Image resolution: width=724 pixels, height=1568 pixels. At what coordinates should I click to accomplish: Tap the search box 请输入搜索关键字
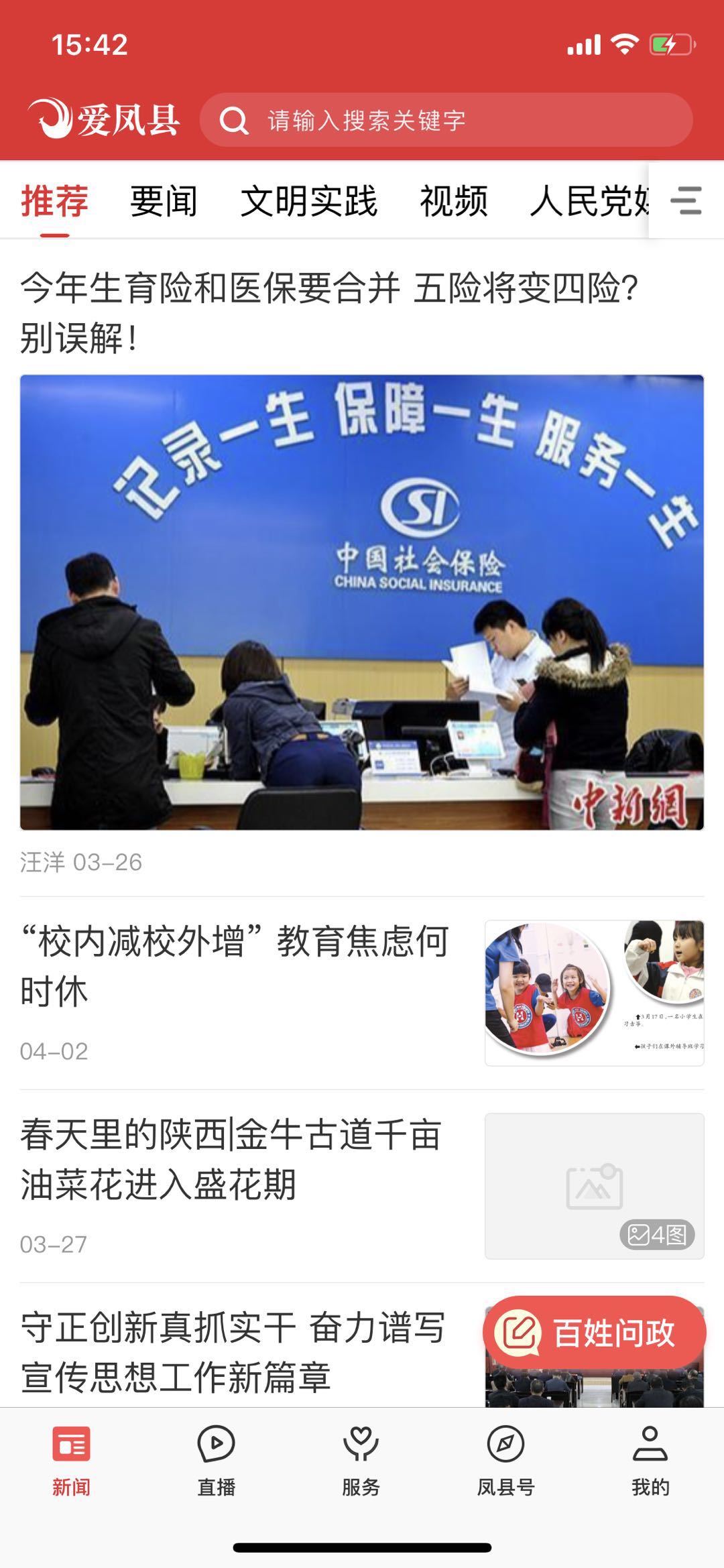(x=445, y=121)
